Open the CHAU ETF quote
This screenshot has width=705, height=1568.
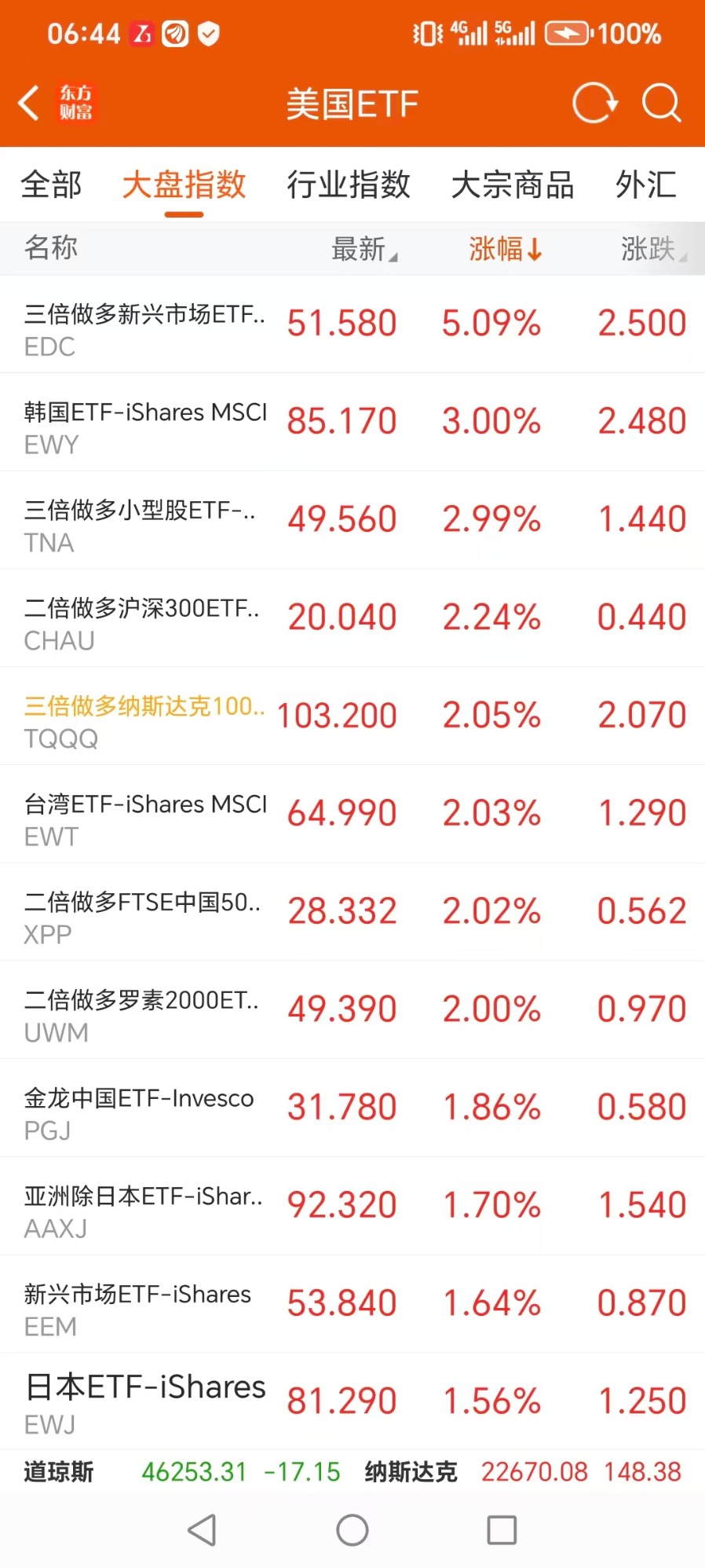tap(352, 618)
